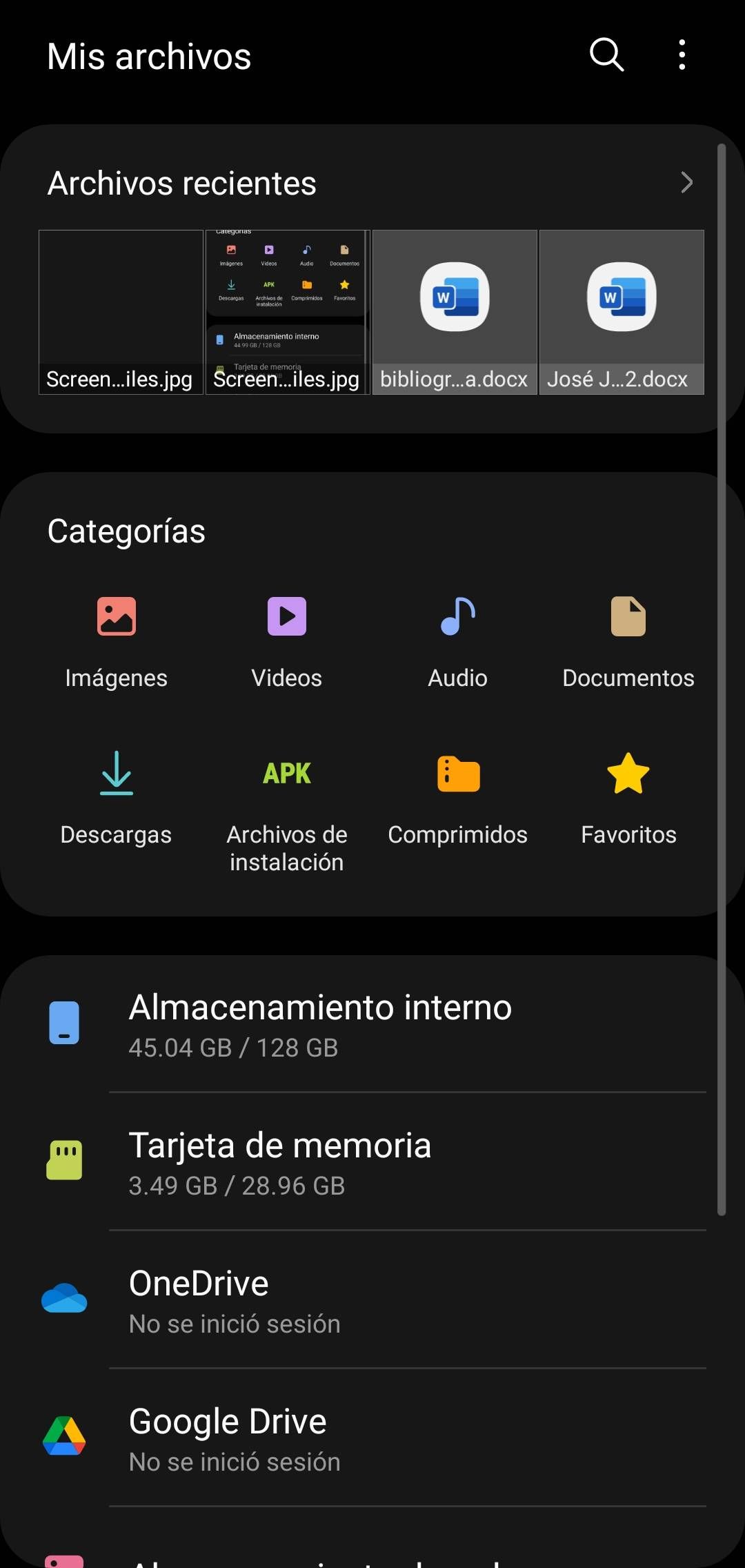Viewport: 745px width, 1568px height.
Task: Tap the OneDrive cloud icon
Action: pos(66,1297)
